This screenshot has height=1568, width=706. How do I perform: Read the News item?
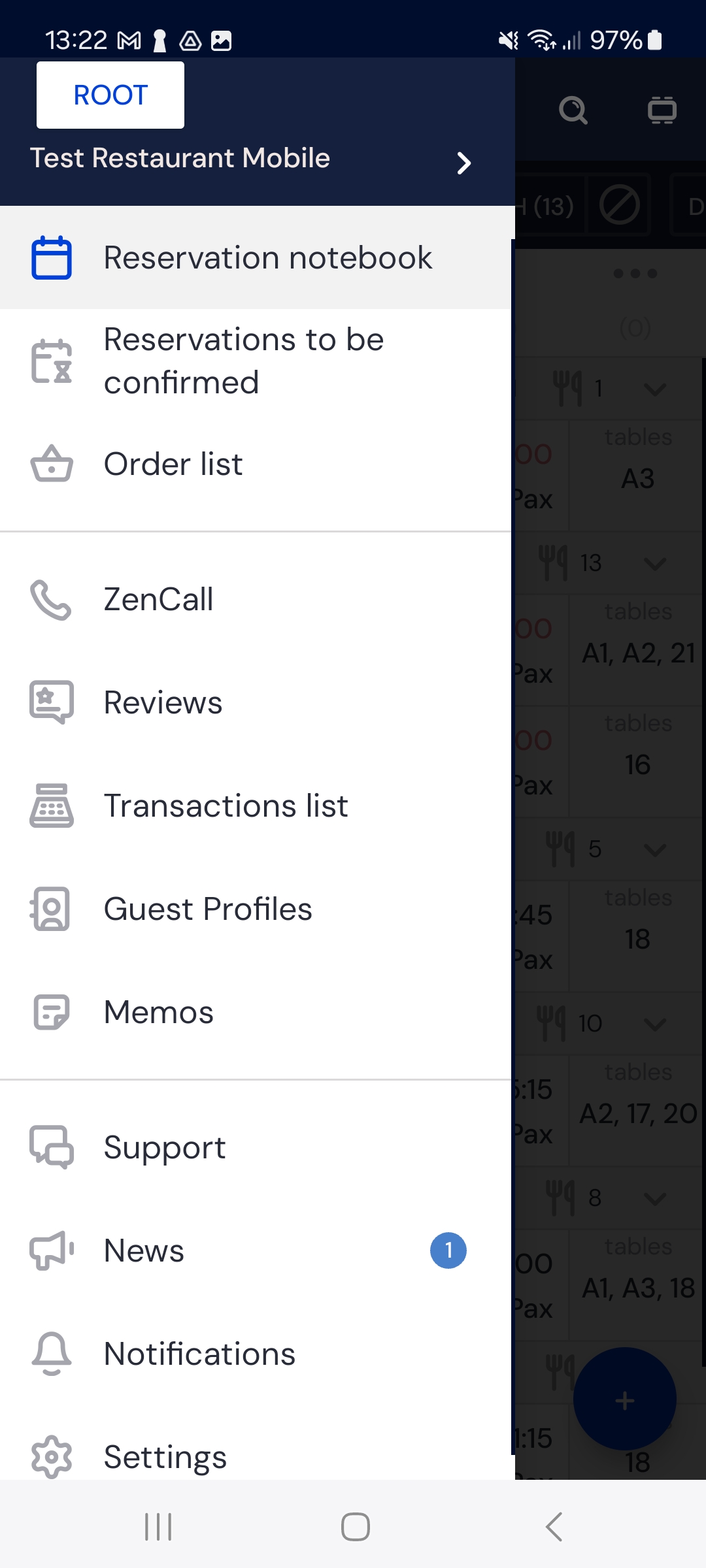[144, 1251]
